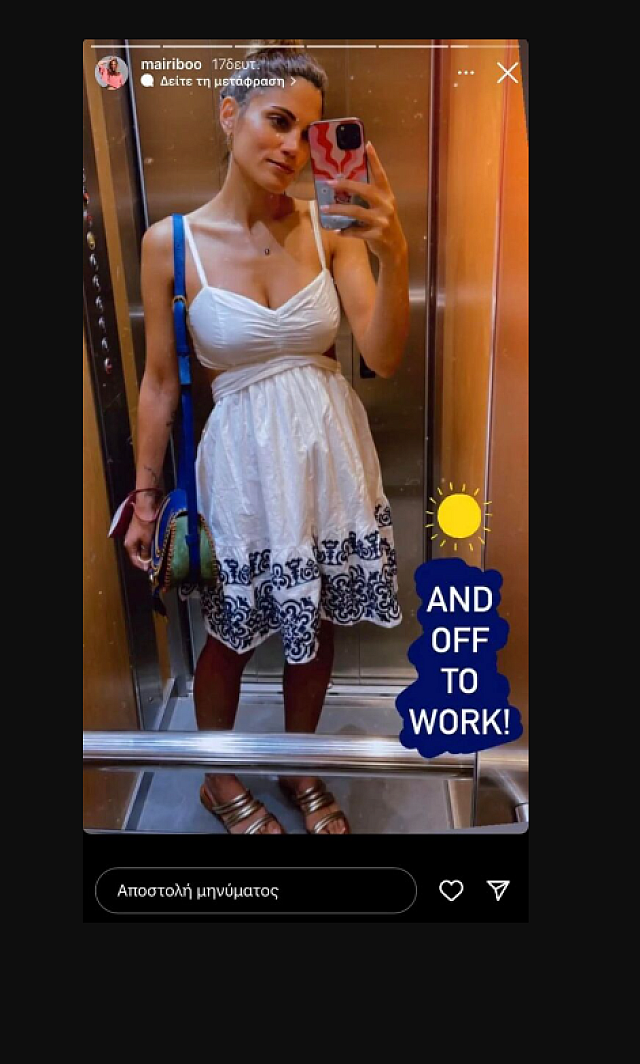Tap the Αποστολή μηνύματος message field
This screenshot has width=640, height=1064.
(x=255, y=890)
